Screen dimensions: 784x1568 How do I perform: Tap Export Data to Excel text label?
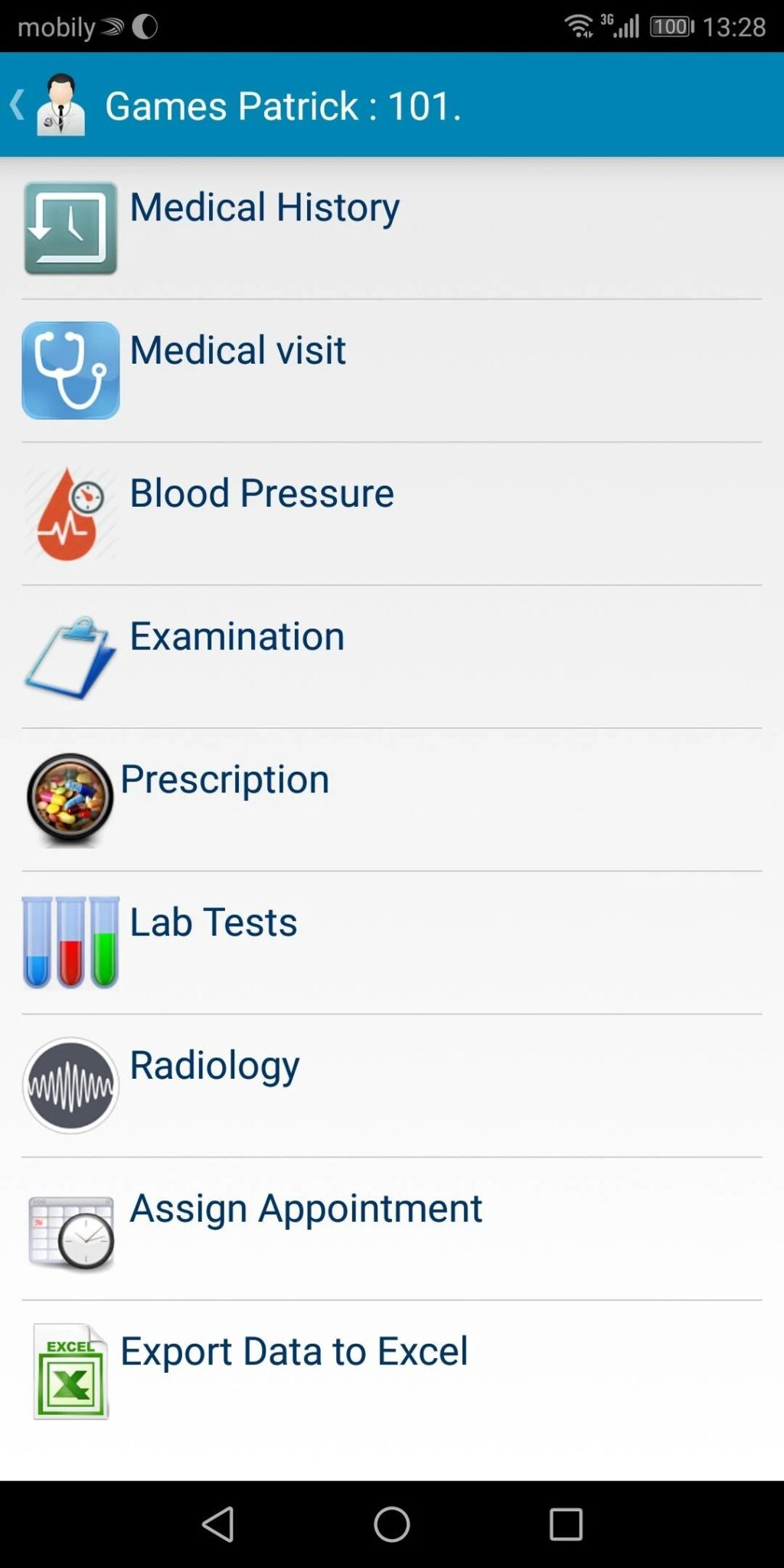point(294,1350)
